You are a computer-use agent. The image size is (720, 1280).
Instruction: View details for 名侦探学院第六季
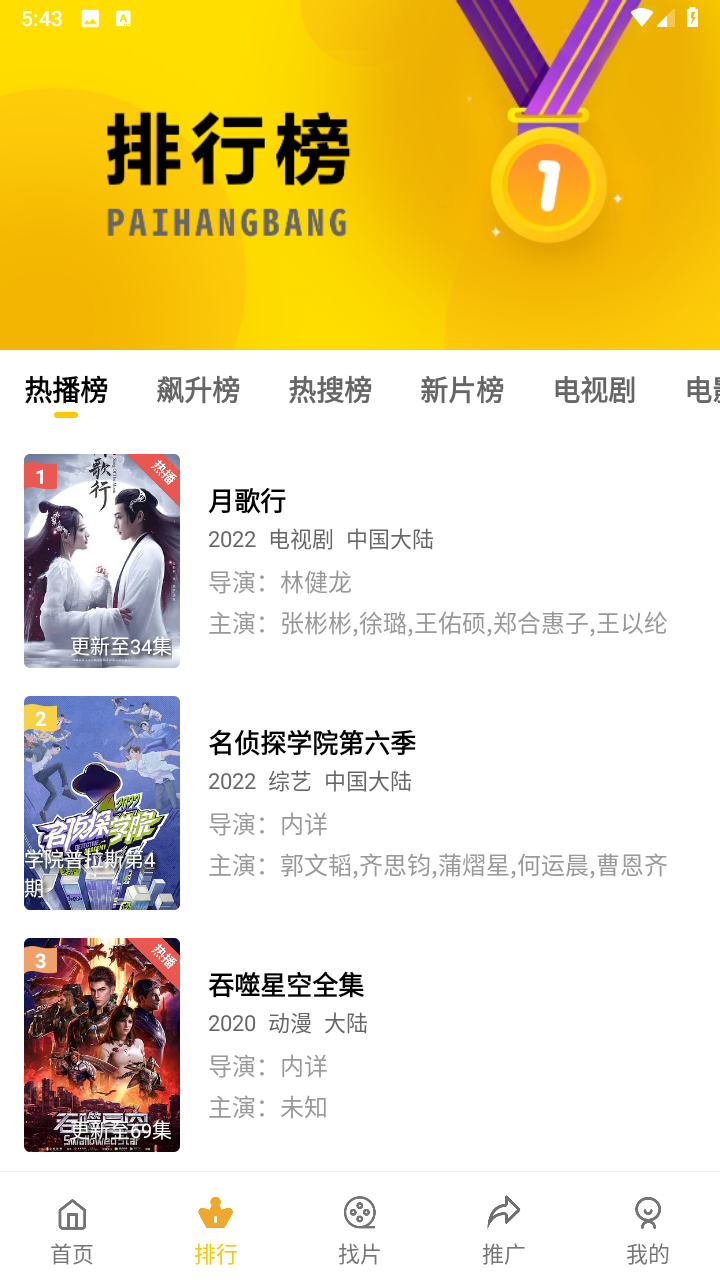(x=312, y=742)
